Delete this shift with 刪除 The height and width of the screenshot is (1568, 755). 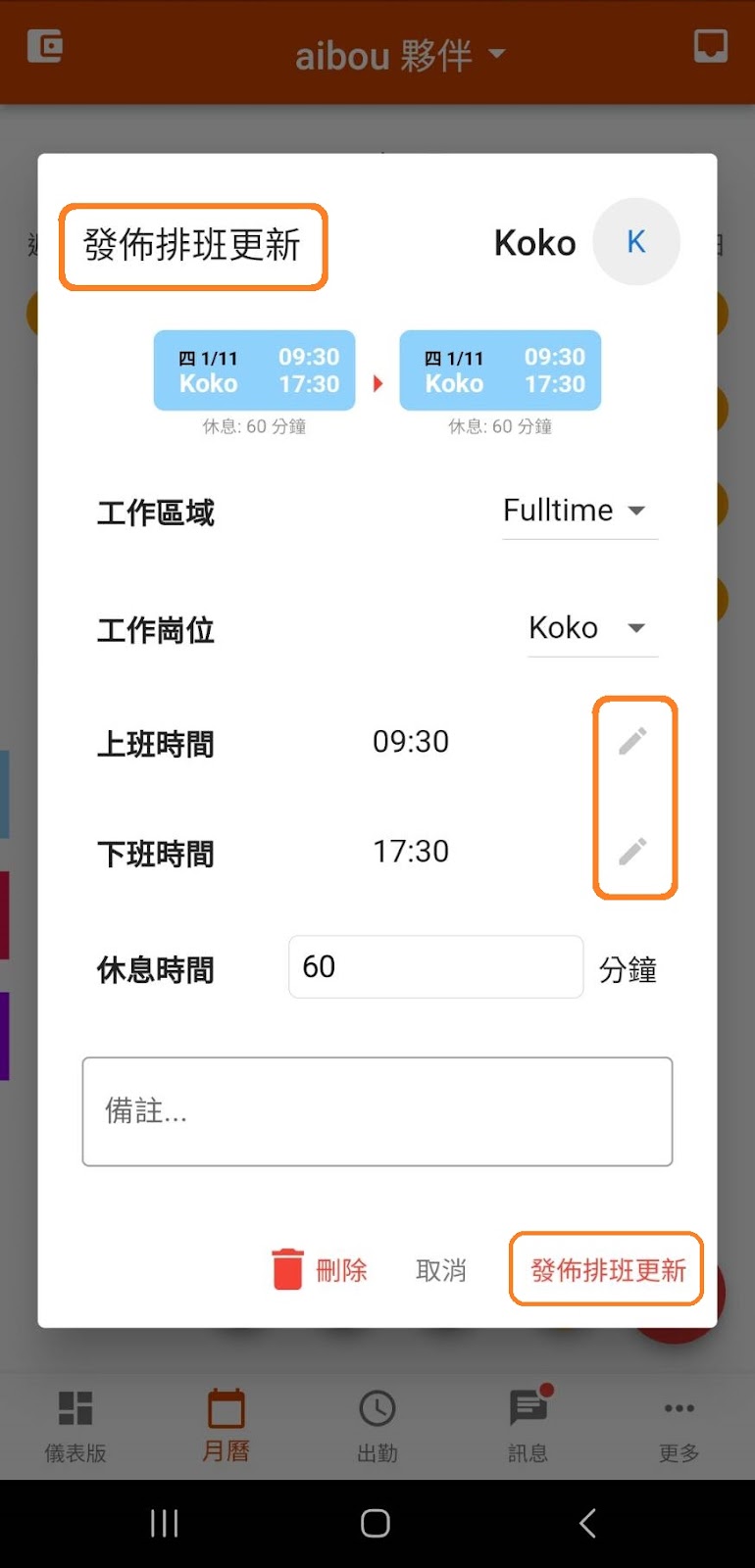(321, 1270)
